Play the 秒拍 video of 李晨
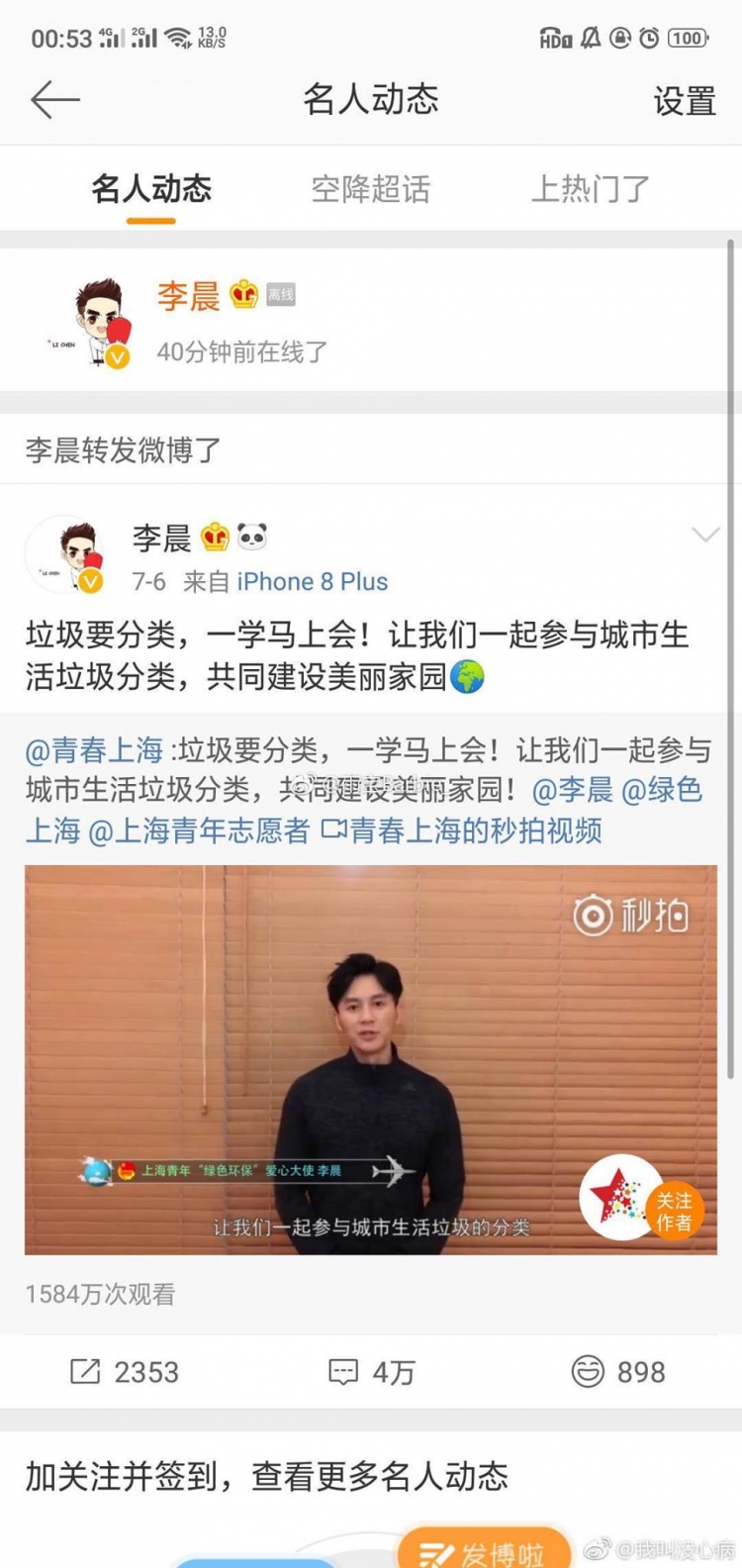This screenshot has height=1568, width=742. point(370,1059)
